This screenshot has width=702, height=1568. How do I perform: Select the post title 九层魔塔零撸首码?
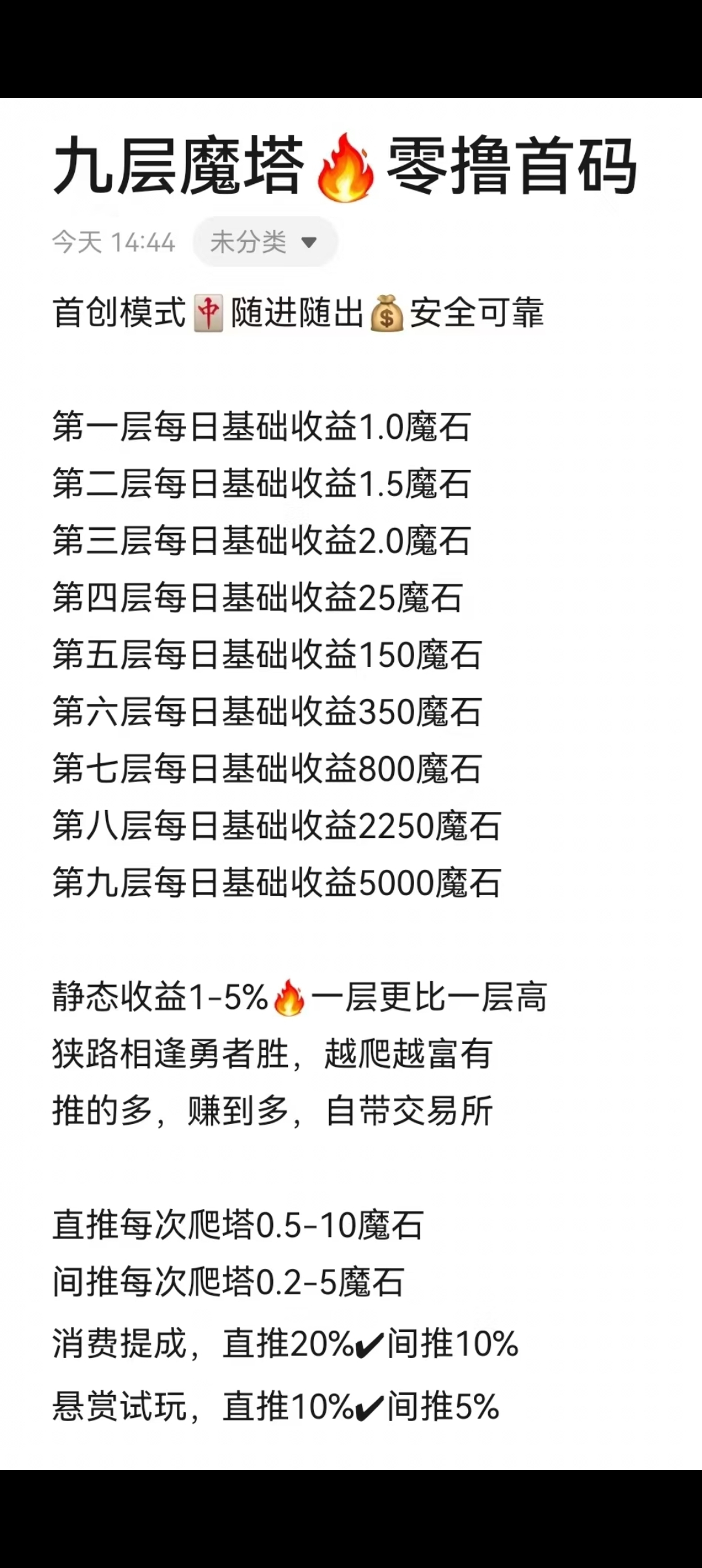click(x=344, y=169)
